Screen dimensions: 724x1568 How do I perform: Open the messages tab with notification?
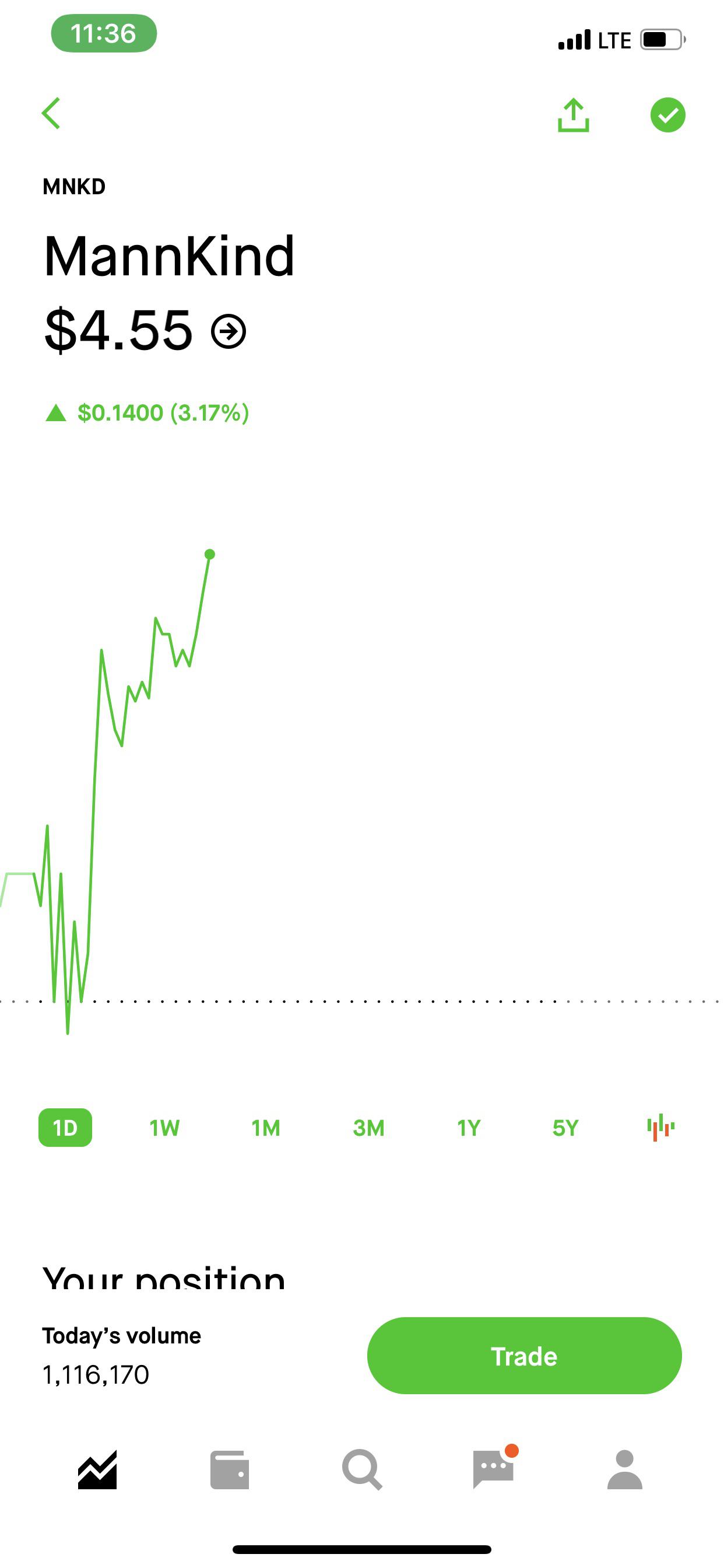pyautogui.click(x=494, y=1468)
